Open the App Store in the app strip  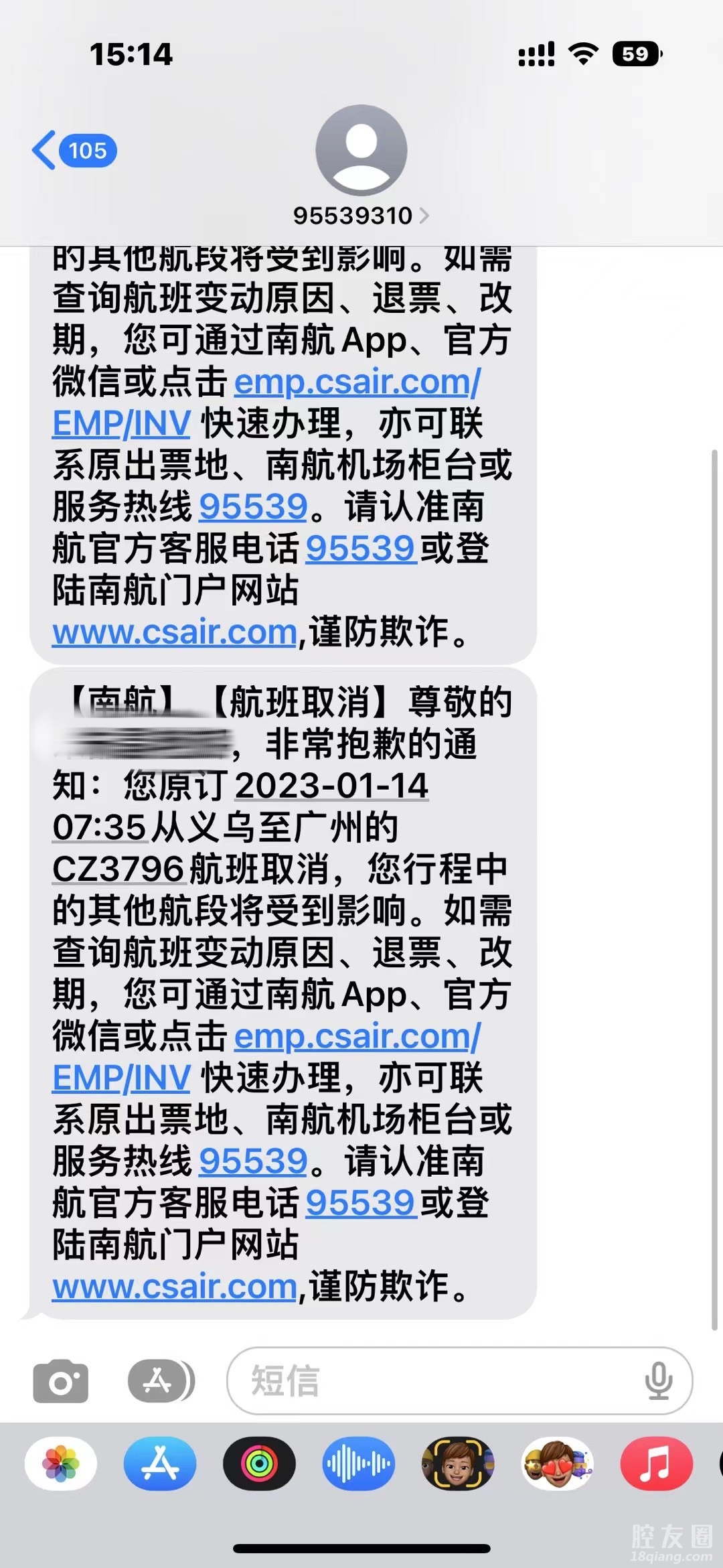(x=160, y=1464)
